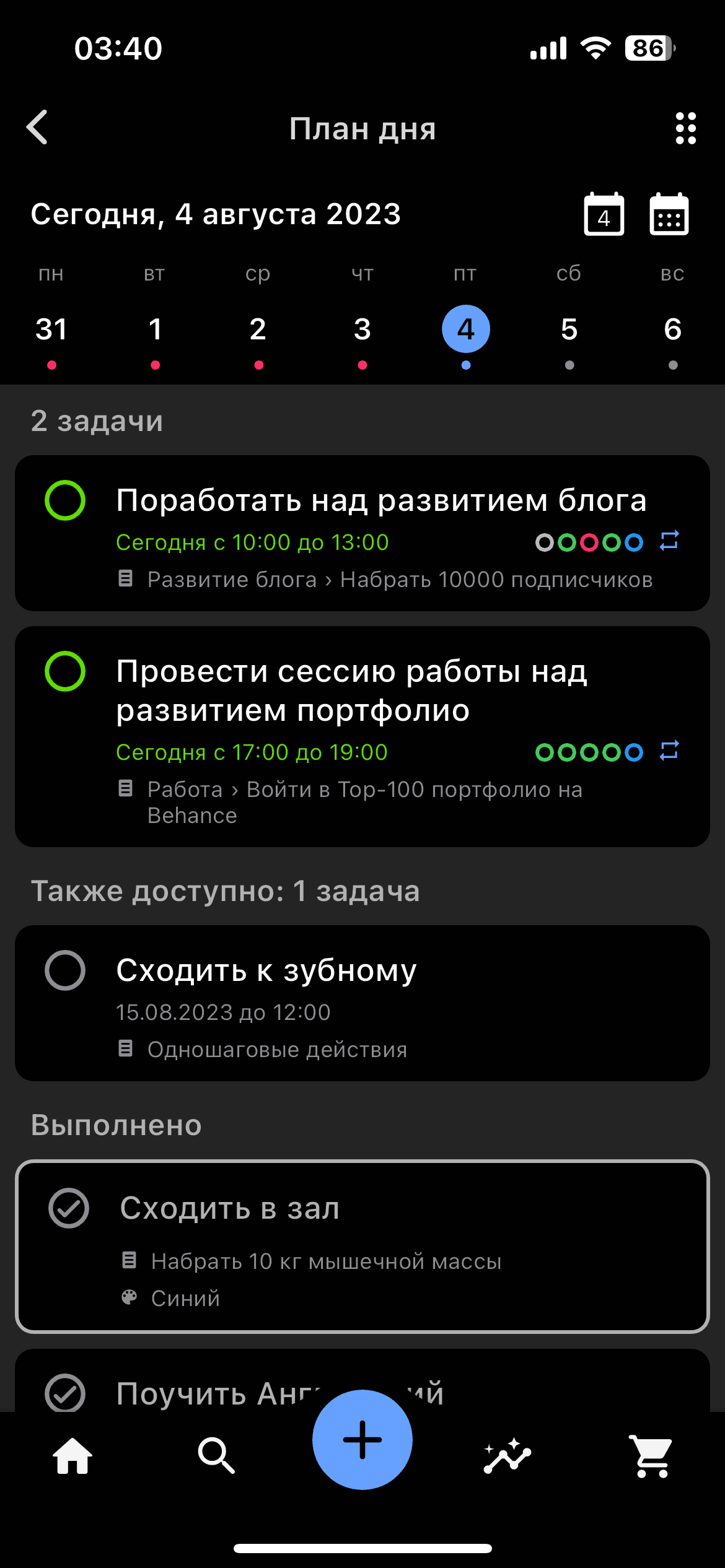The width and height of the screenshot is (725, 1568).
Task: Open the search tab
Action: pyautogui.click(x=217, y=1456)
